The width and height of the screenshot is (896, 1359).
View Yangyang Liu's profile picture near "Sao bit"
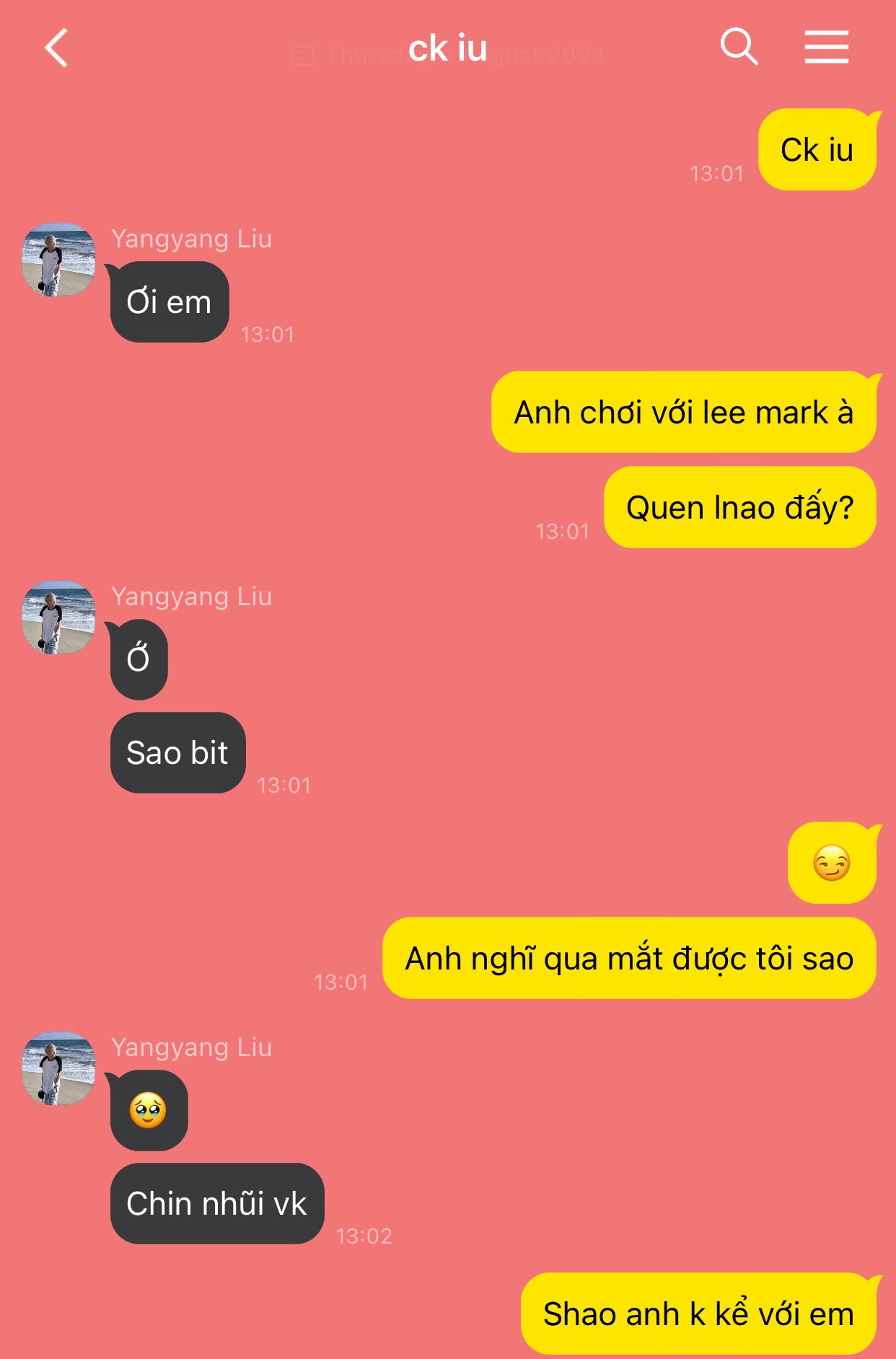tap(58, 617)
